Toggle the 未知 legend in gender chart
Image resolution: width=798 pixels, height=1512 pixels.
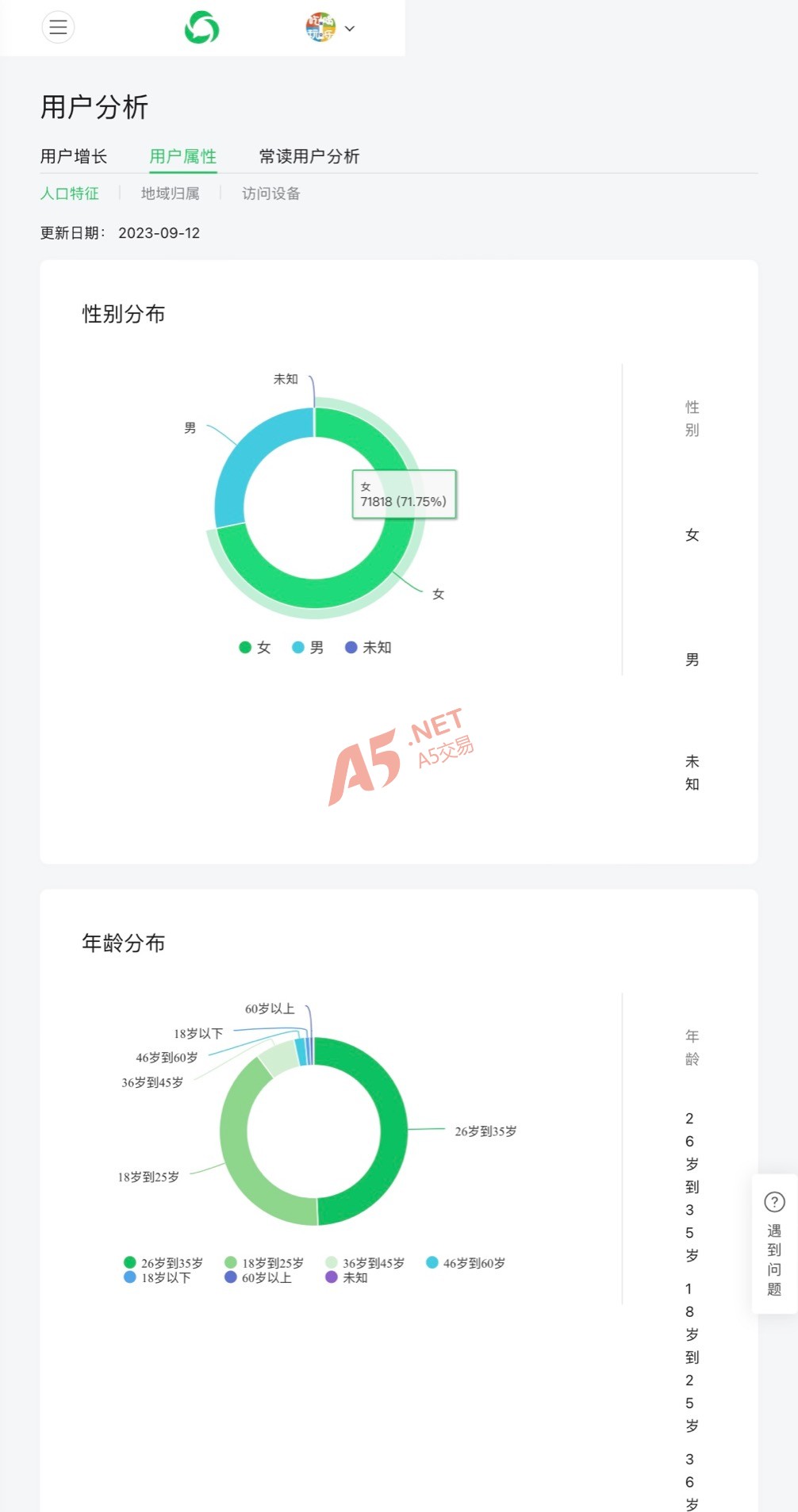[x=368, y=648]
